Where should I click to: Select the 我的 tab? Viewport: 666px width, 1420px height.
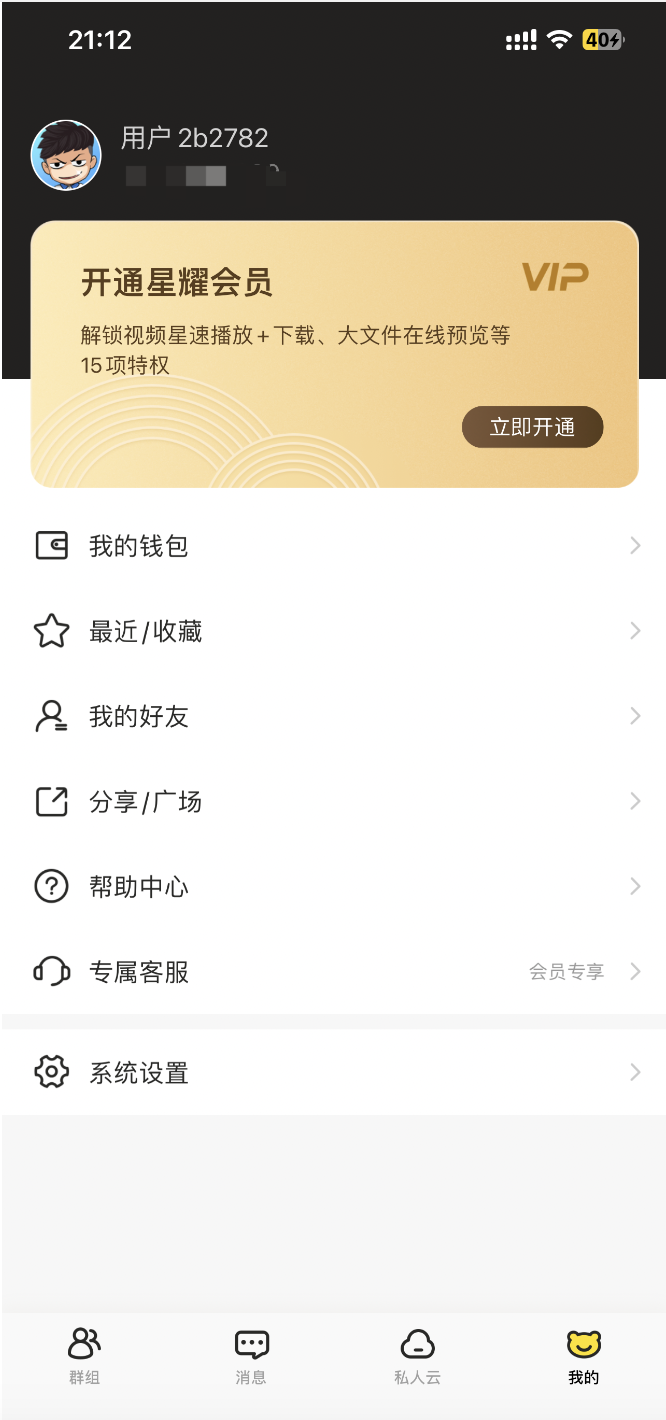point(583,1356)
